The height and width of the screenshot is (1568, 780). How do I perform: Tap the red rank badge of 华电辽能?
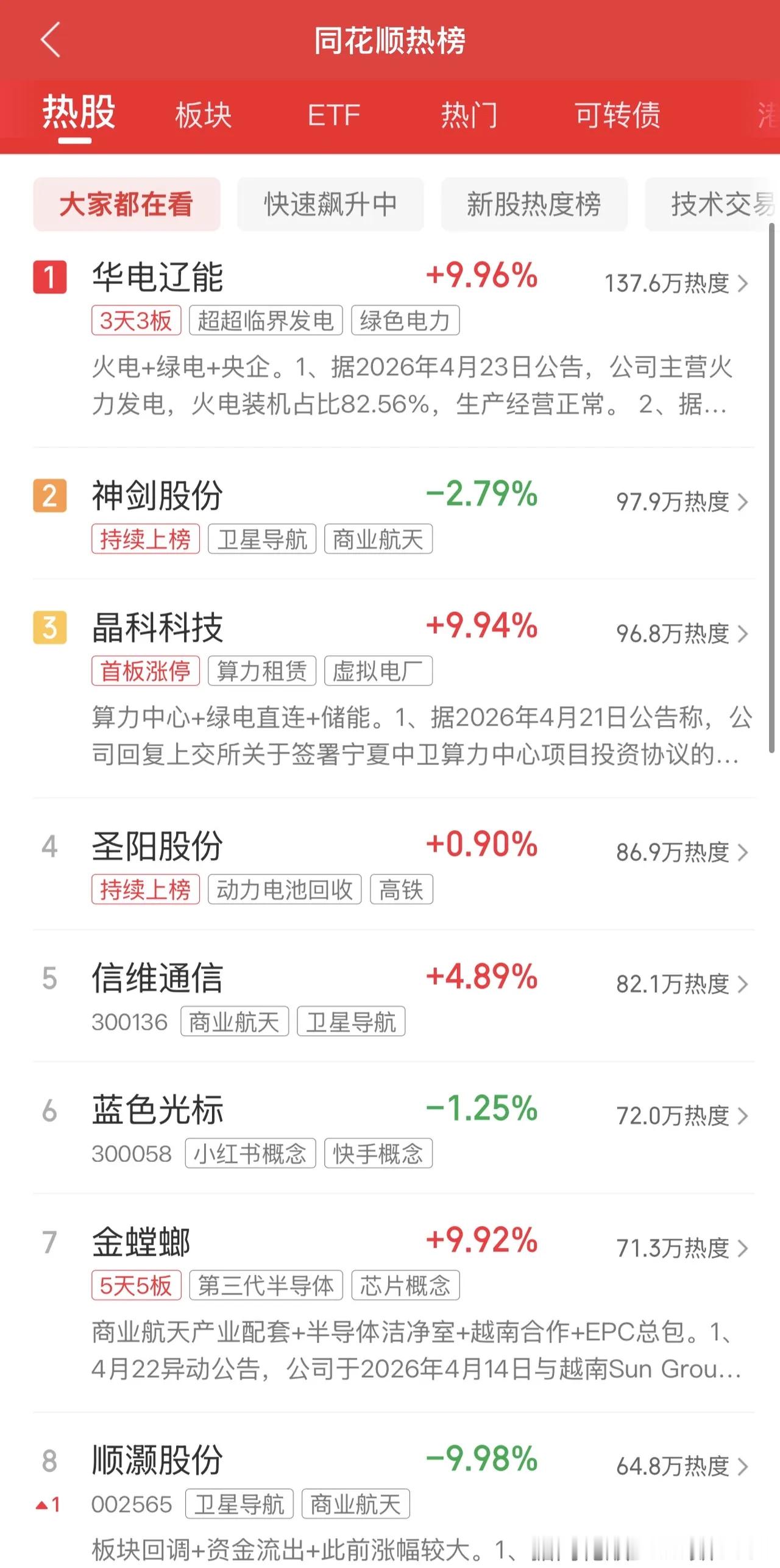pyautogui.click(x=49, y=279)
